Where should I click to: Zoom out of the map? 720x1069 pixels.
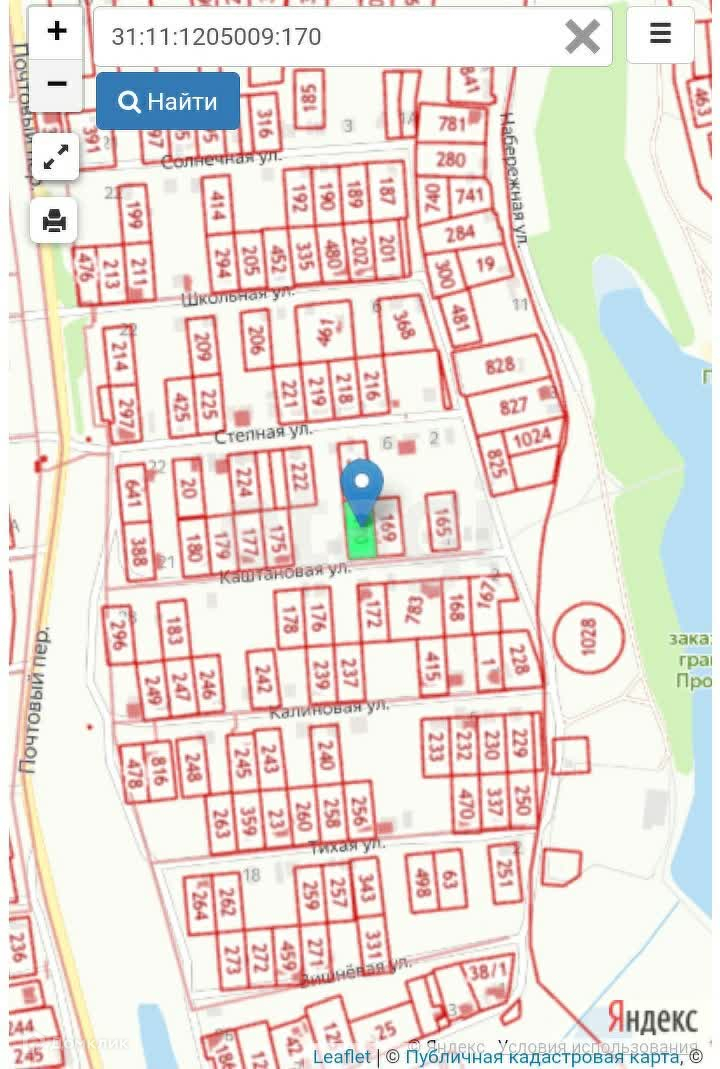tap(57, 84)
